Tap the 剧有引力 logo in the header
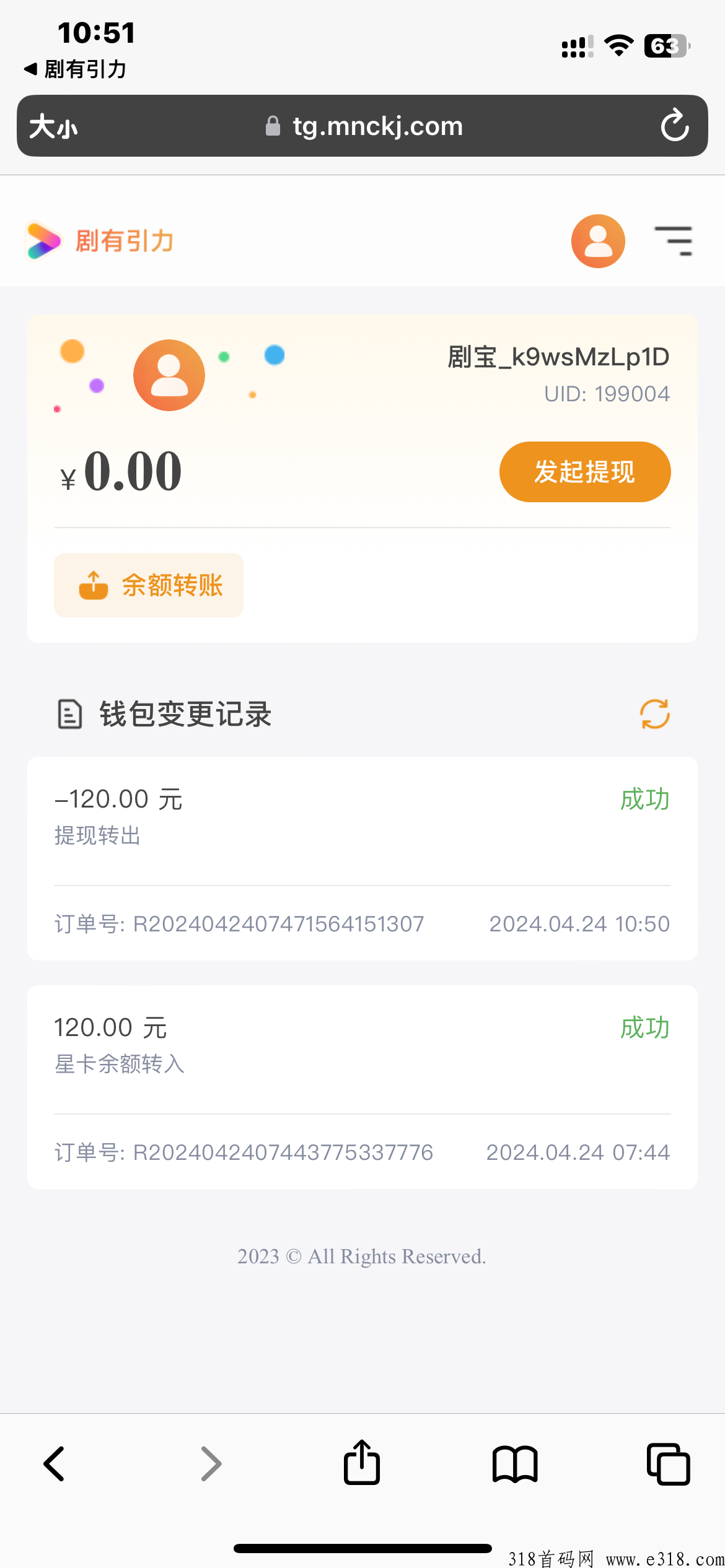 coord(100,241)
